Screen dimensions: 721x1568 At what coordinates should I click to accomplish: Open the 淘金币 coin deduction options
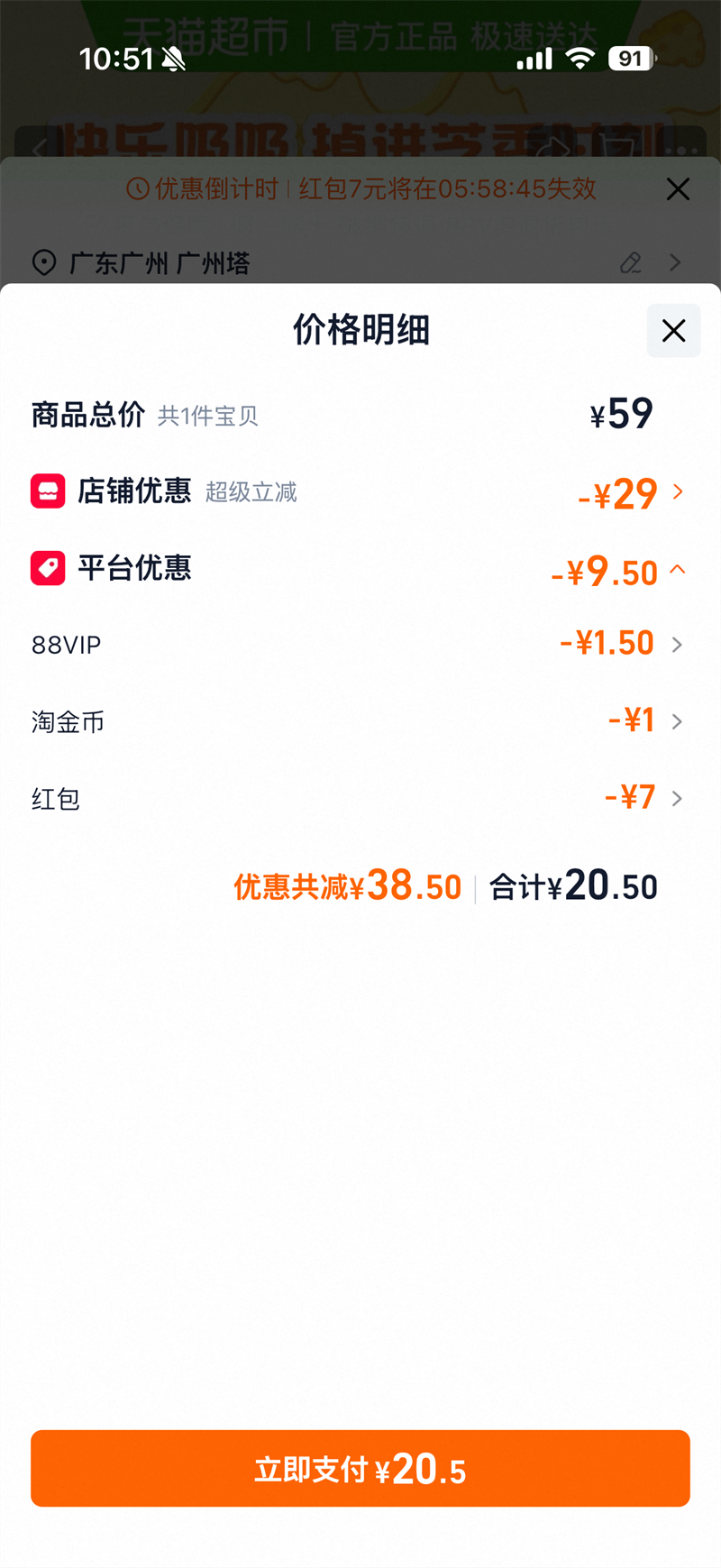[x=677, y=721]
